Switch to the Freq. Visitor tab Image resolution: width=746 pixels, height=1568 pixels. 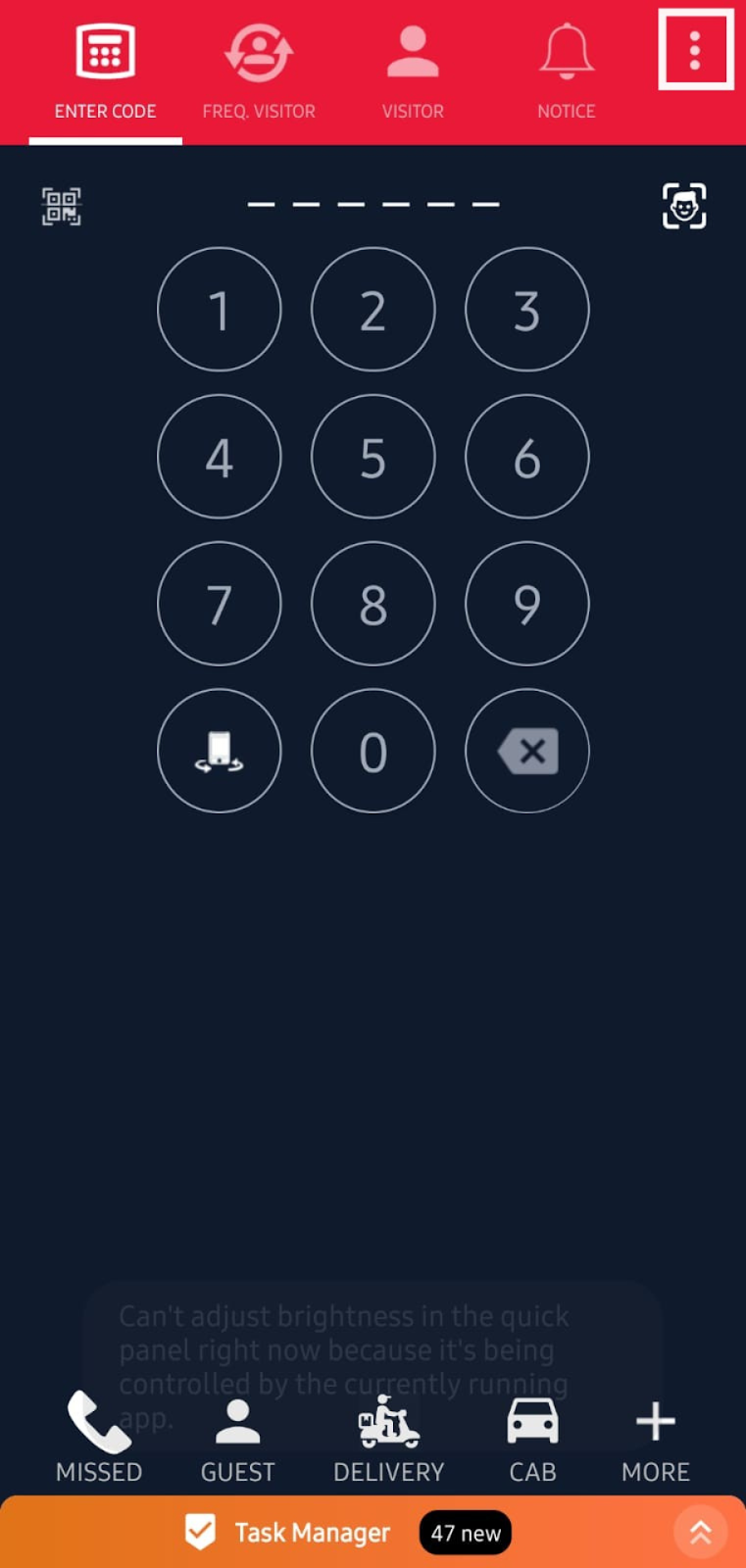click(x=259, y=73)
